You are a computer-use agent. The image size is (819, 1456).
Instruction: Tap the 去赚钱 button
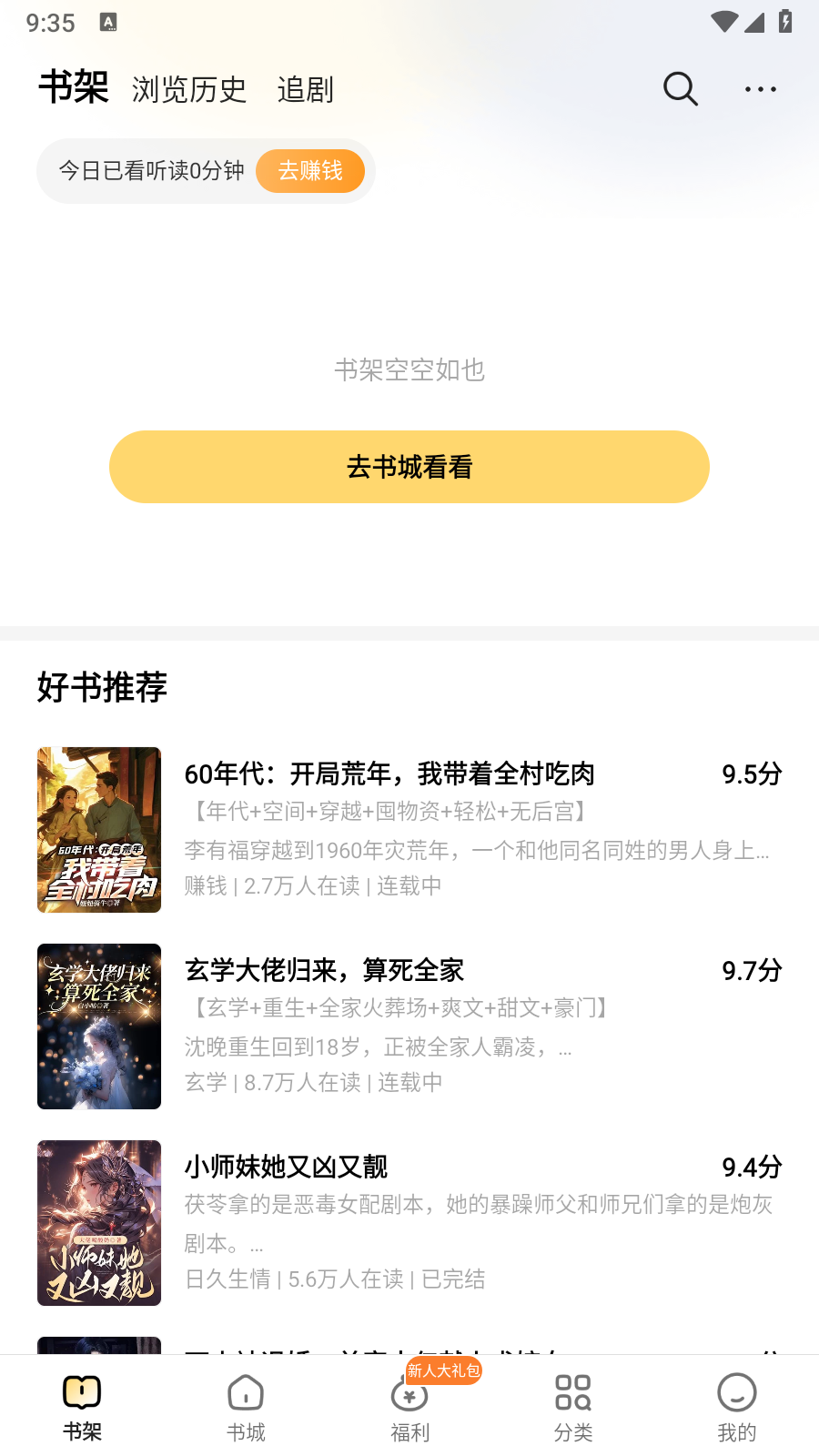[310, 170]
